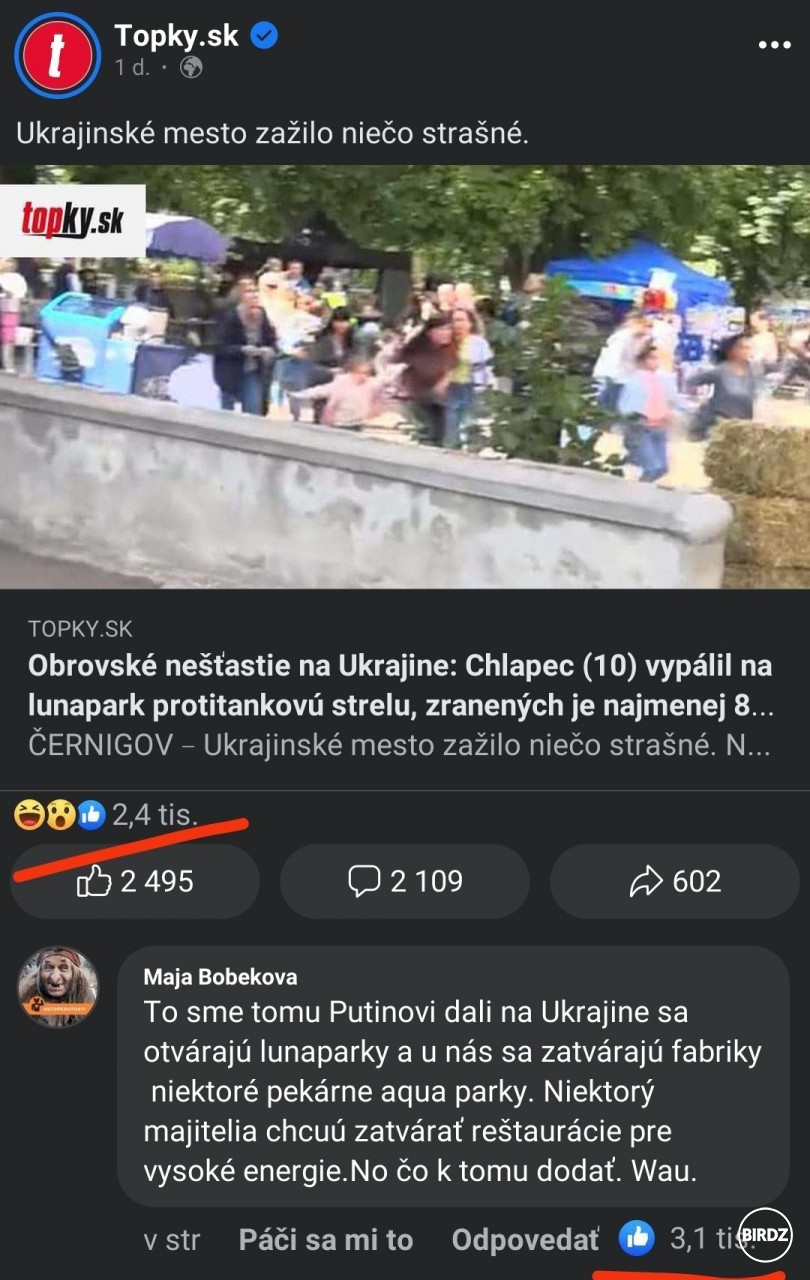The image size is (810, 1280).
Task: Open the Maja Bobekova name link
Action: pyautogui.click(x=220, y=977)
